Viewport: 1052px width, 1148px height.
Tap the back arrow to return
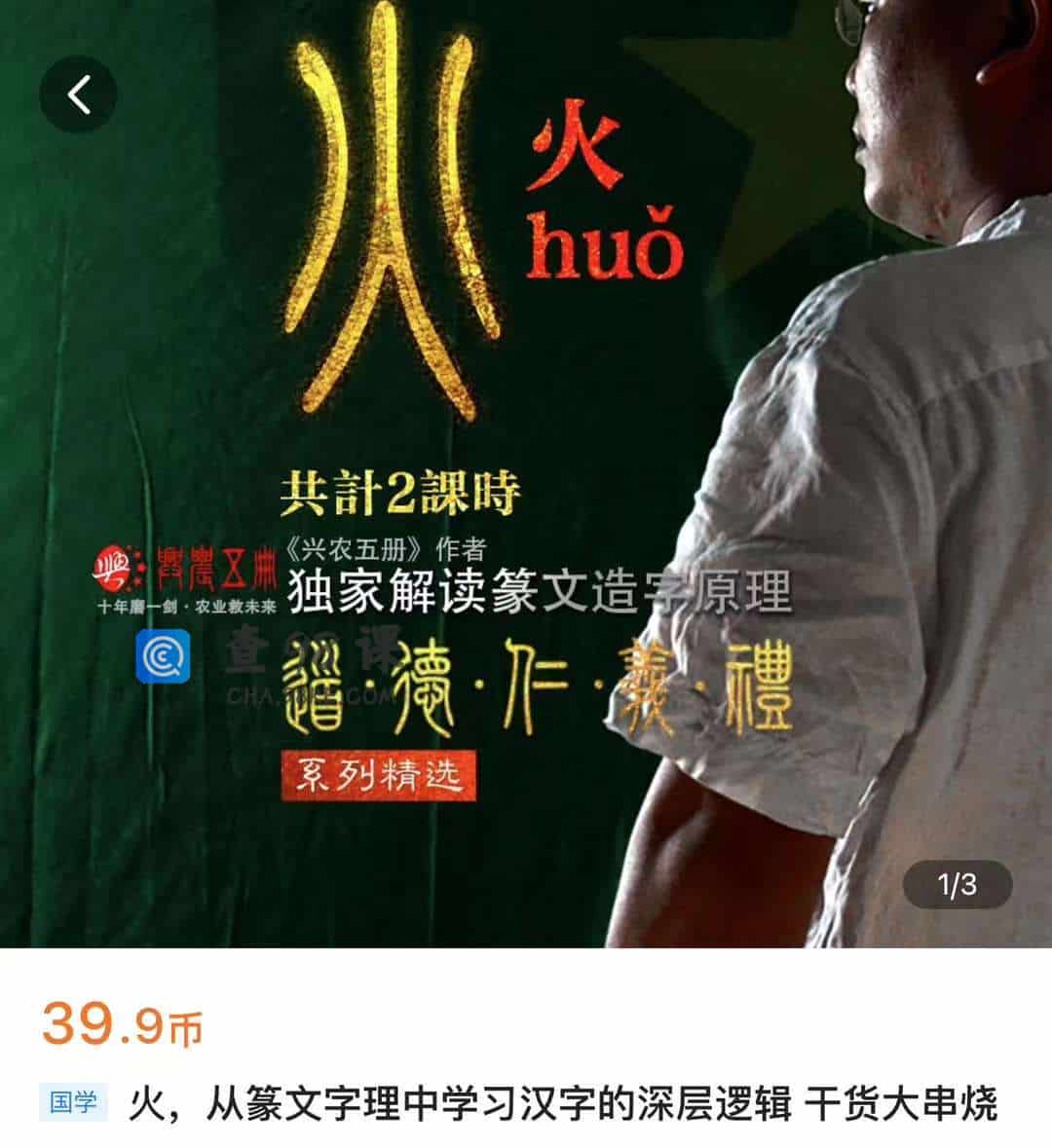(78, 93)
